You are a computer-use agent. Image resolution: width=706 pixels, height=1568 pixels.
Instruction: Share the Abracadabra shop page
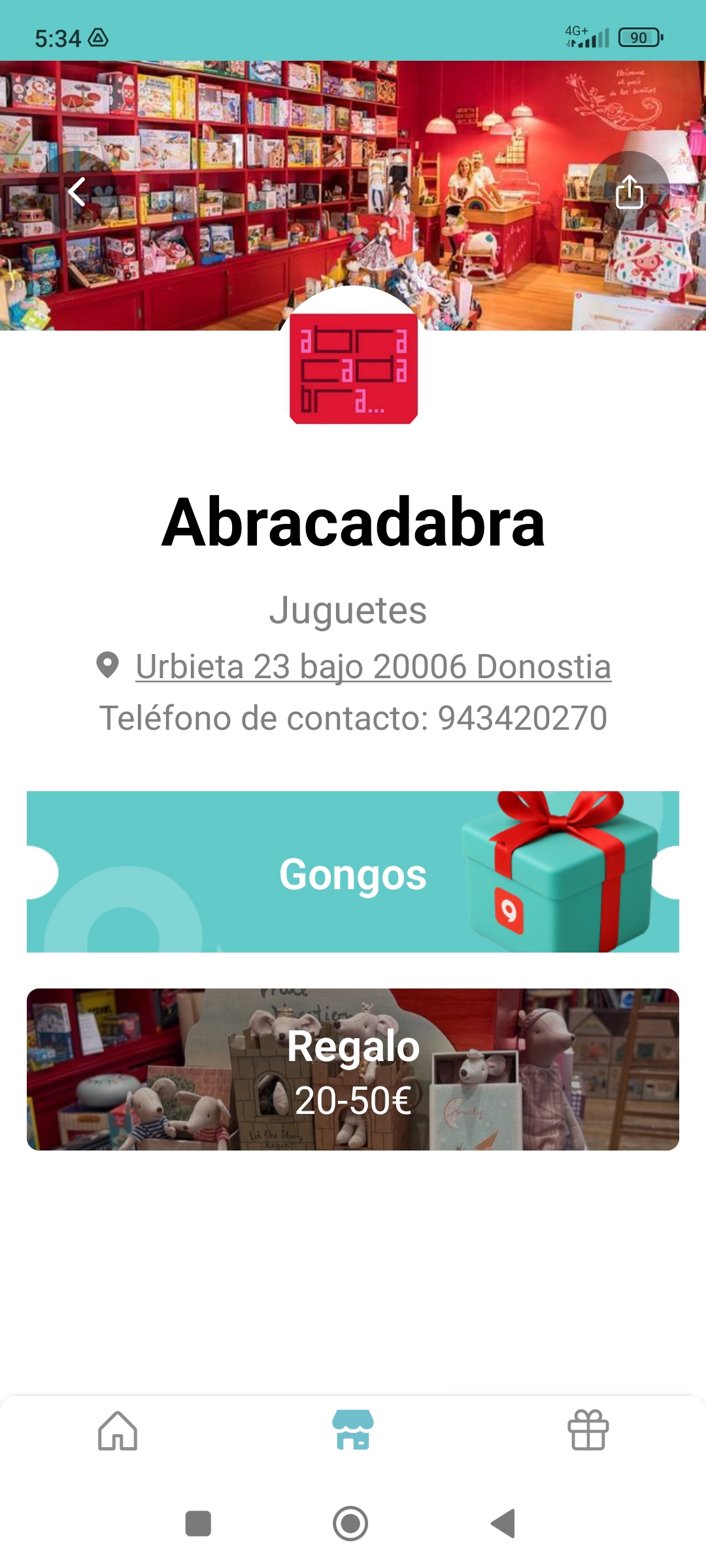[629, 192]
